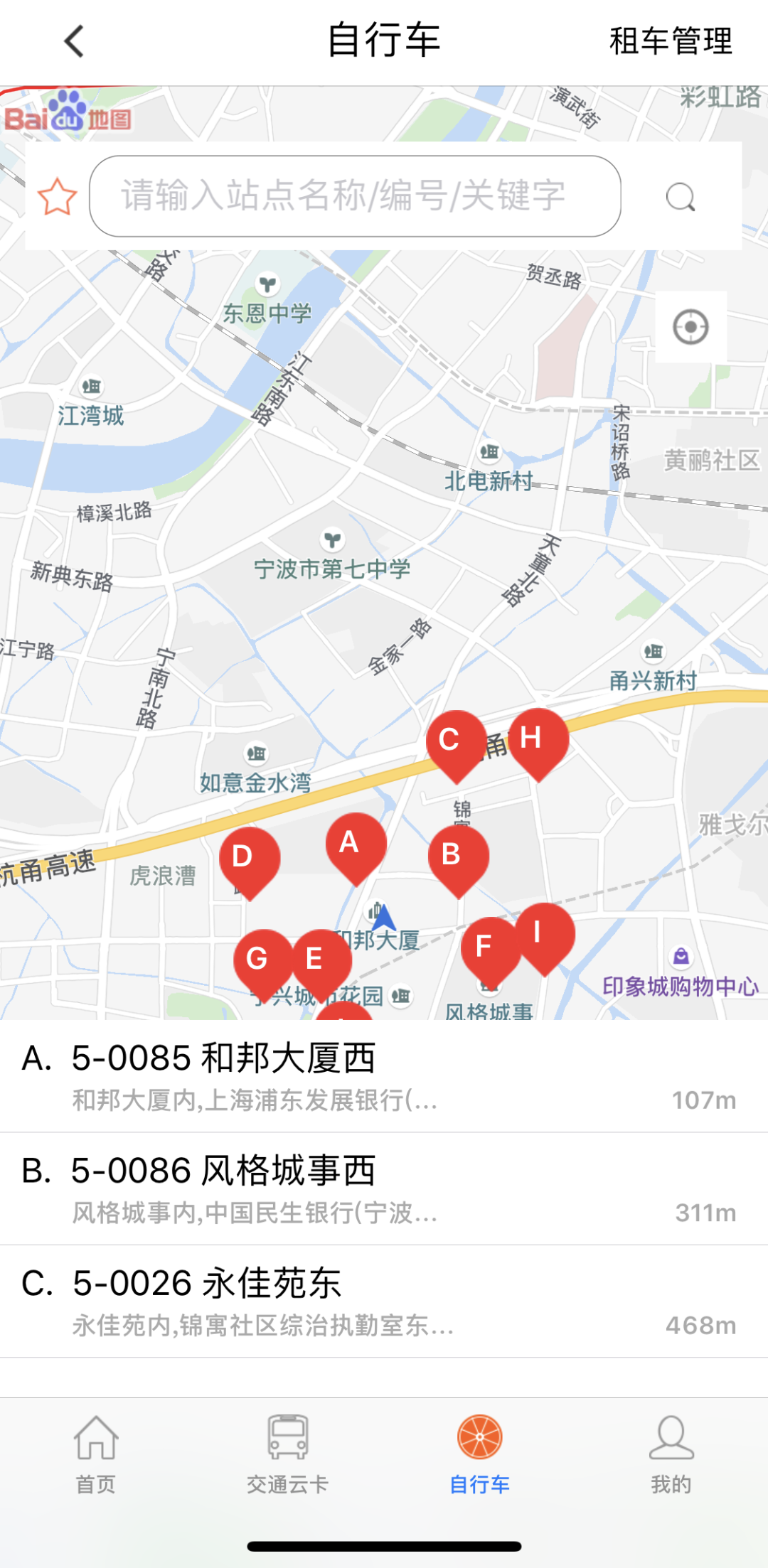Open station 5-0086 风格城事西
The height and width of the screenshot is (1568, 768).
384,1188
